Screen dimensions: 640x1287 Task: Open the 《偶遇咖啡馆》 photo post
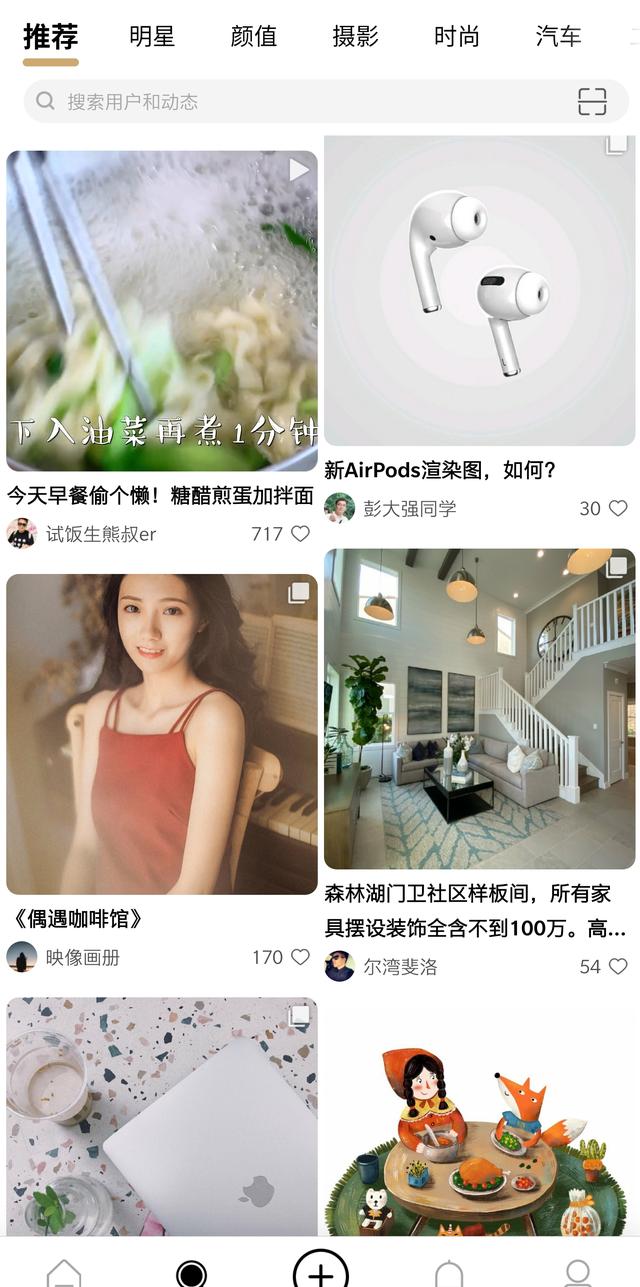162,733
